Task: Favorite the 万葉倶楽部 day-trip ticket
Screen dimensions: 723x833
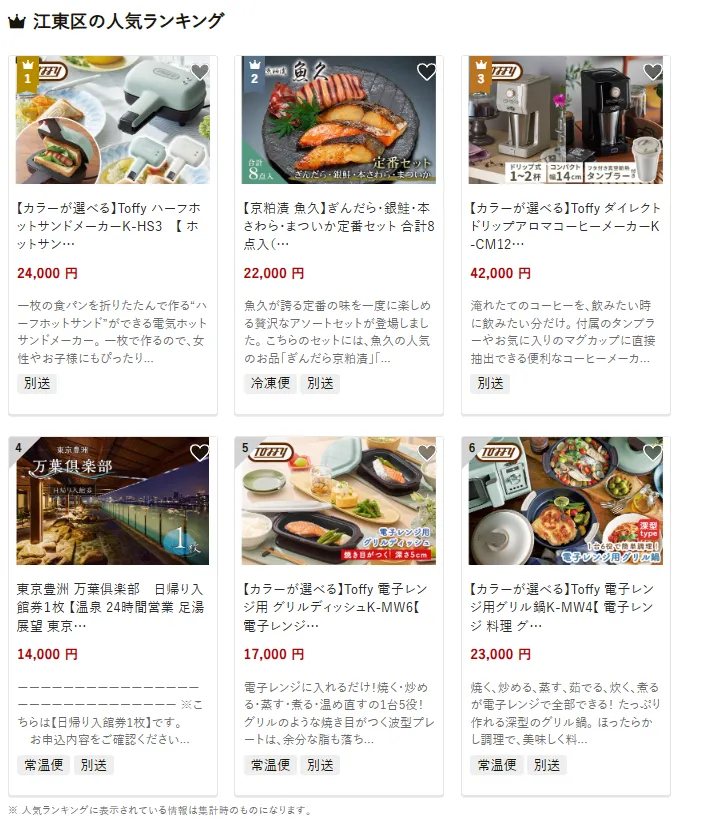Action: [200, 453]
